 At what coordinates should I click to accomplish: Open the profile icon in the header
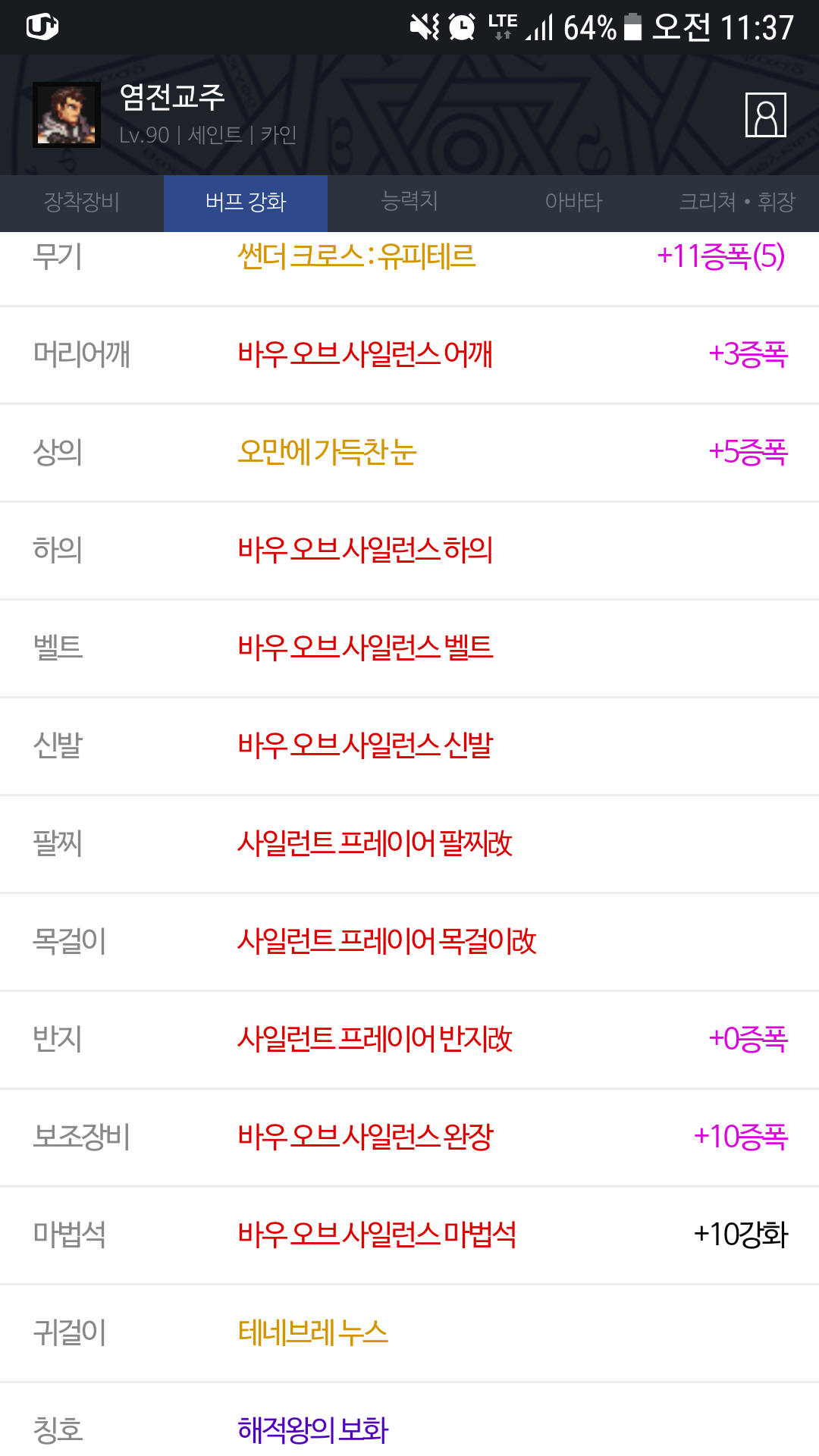coord(765,115)
